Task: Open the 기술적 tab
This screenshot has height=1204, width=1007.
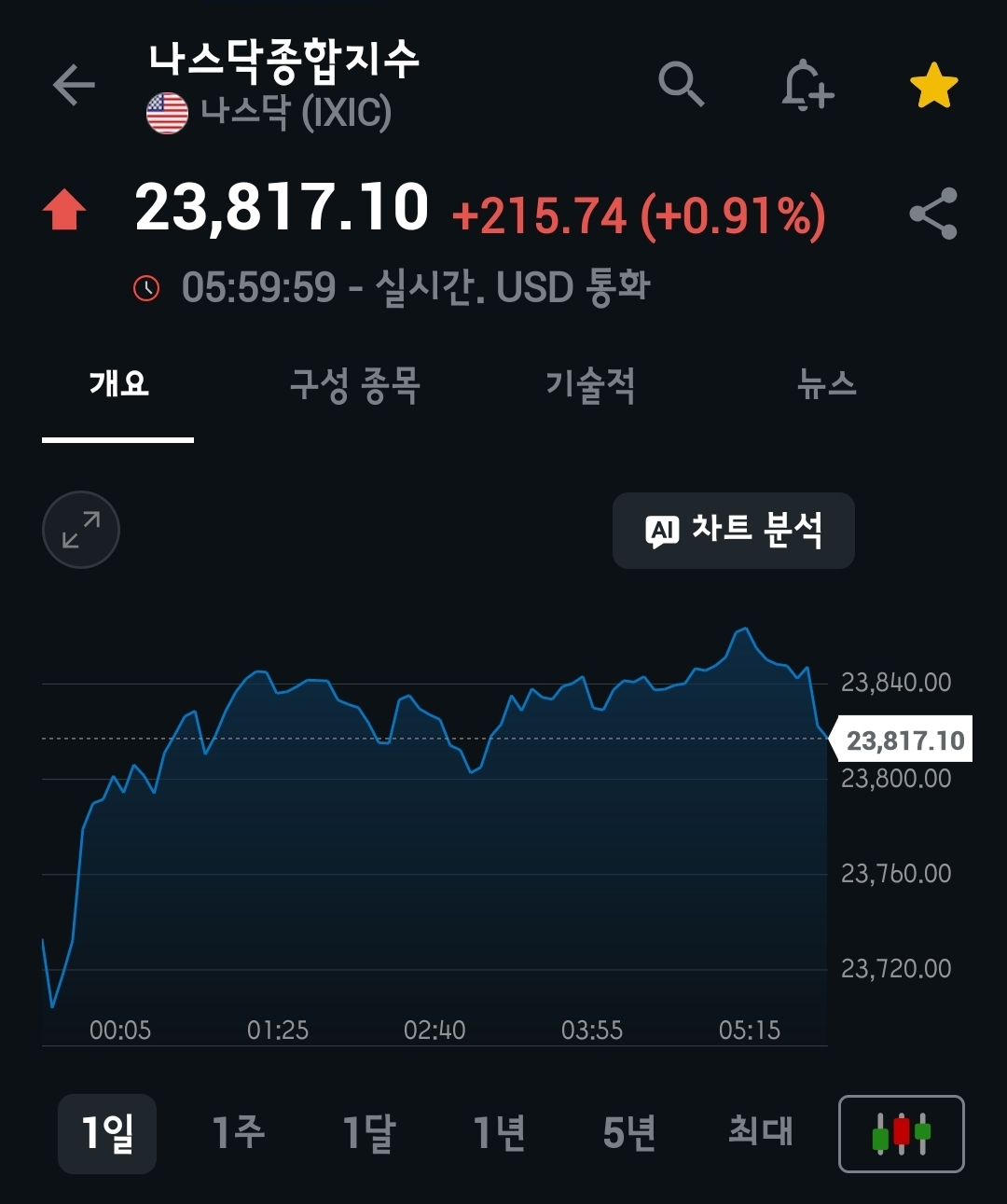Action: pyautogui.click(x=590, y=384)
